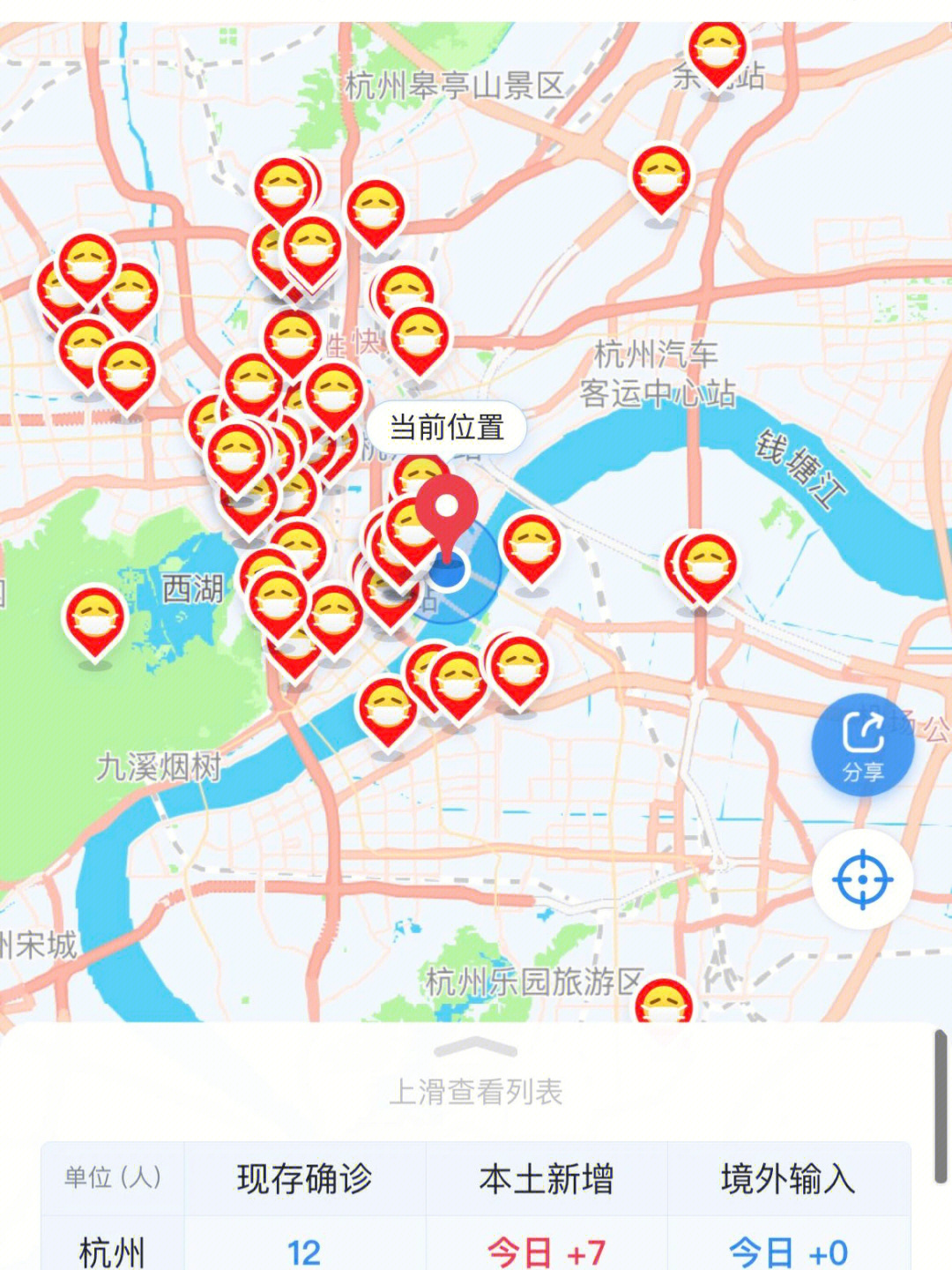The image size is (952, 1270).
Task: Open the masked marker near 杭州乐园旅游区
Action: (x=664, y=1004)
